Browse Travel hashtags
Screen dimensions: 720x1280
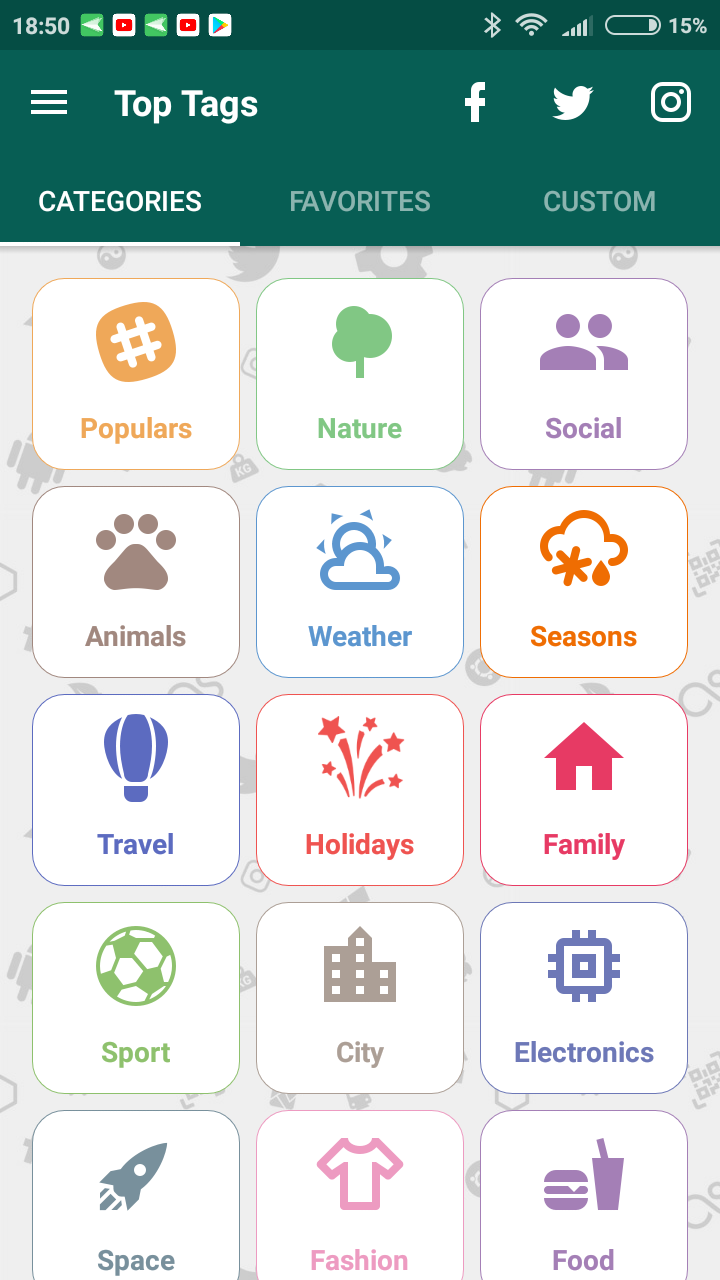click(136, 790)
